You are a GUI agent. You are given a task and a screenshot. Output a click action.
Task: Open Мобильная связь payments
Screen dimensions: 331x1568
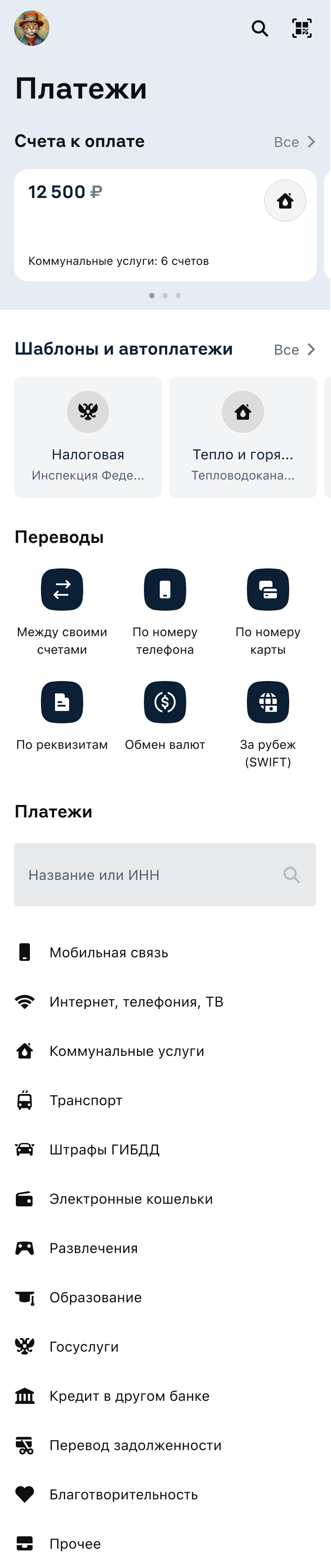[109, 953]
